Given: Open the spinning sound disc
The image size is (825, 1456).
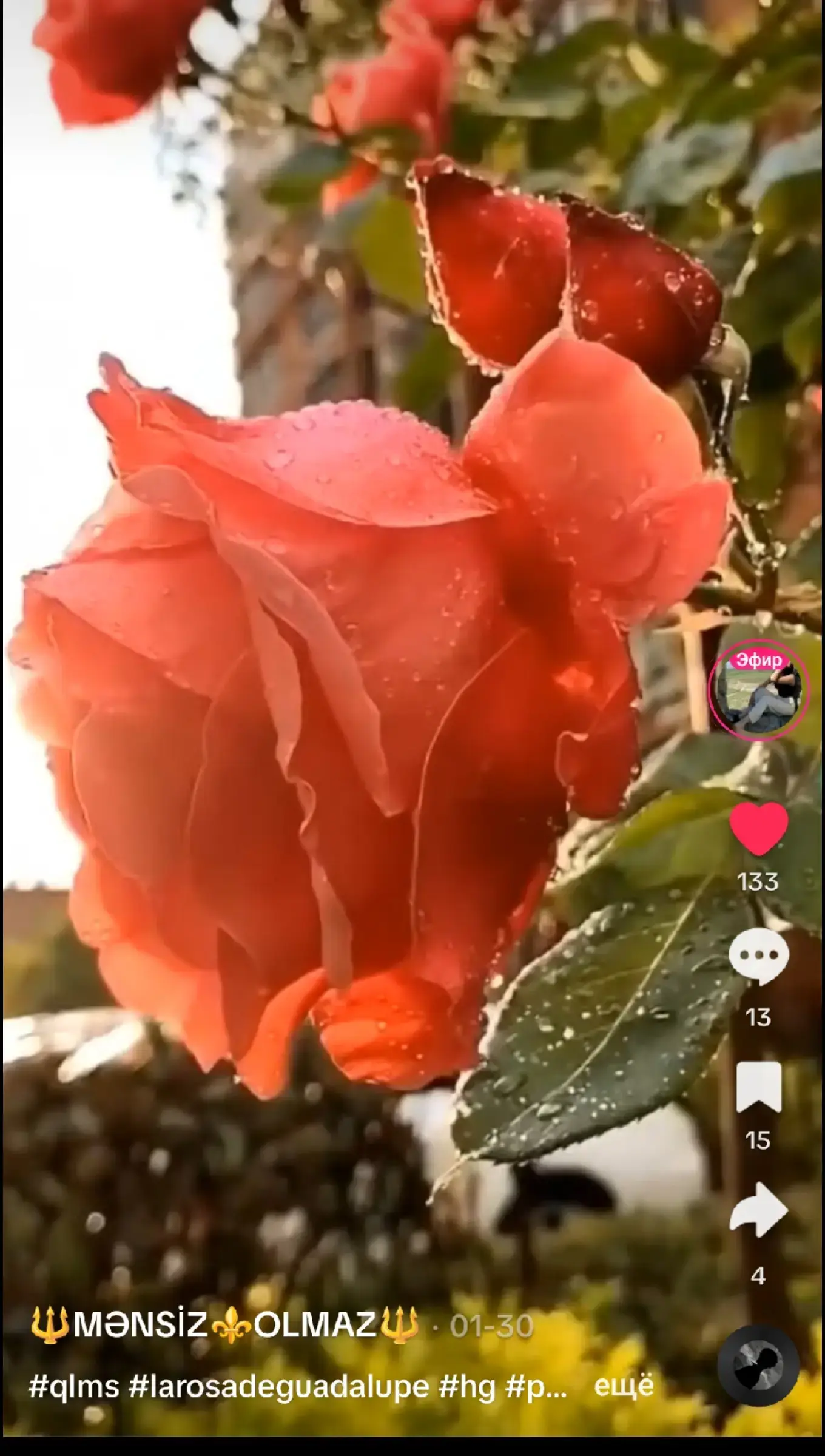Looking at the screenshot, I should (758, 1366).
